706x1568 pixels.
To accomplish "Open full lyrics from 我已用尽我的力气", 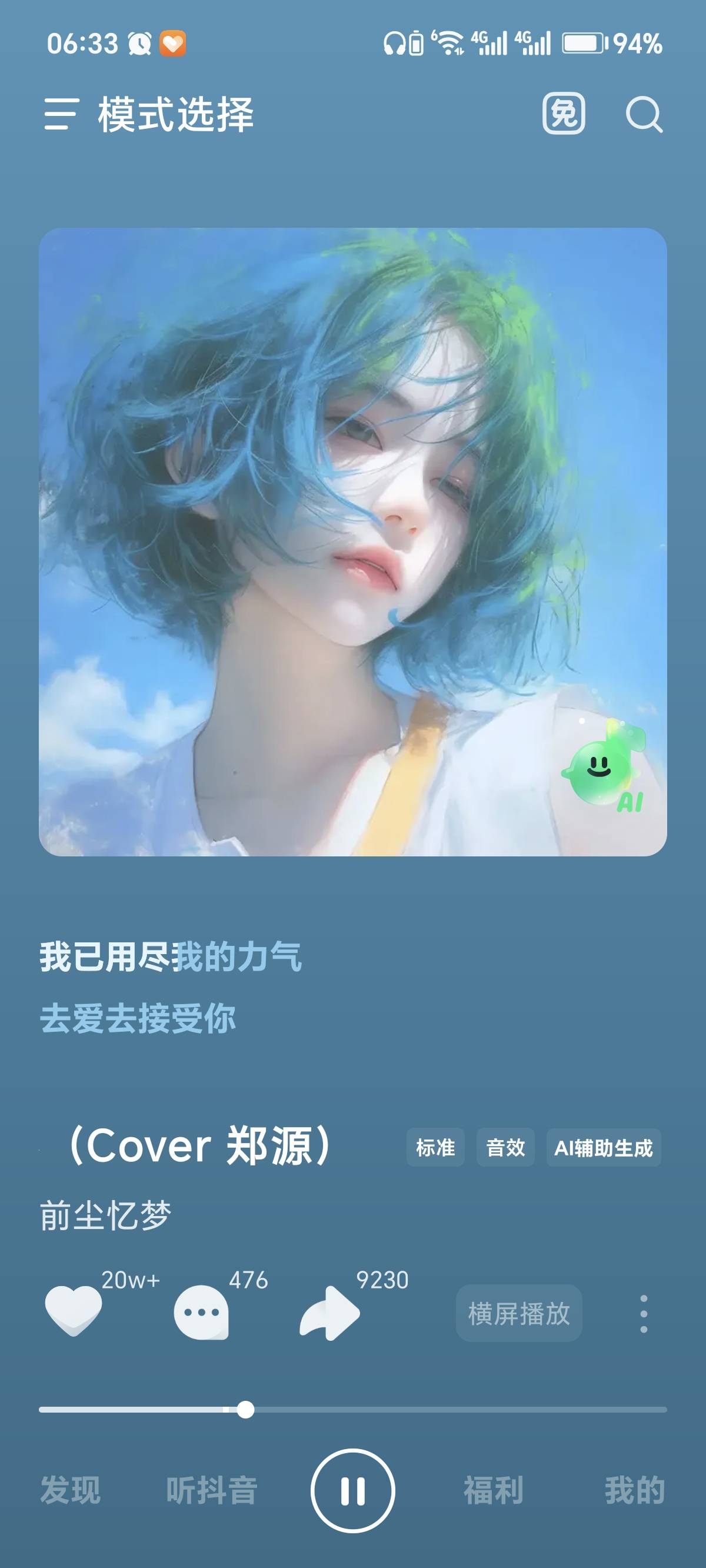I will pos(171,956).
